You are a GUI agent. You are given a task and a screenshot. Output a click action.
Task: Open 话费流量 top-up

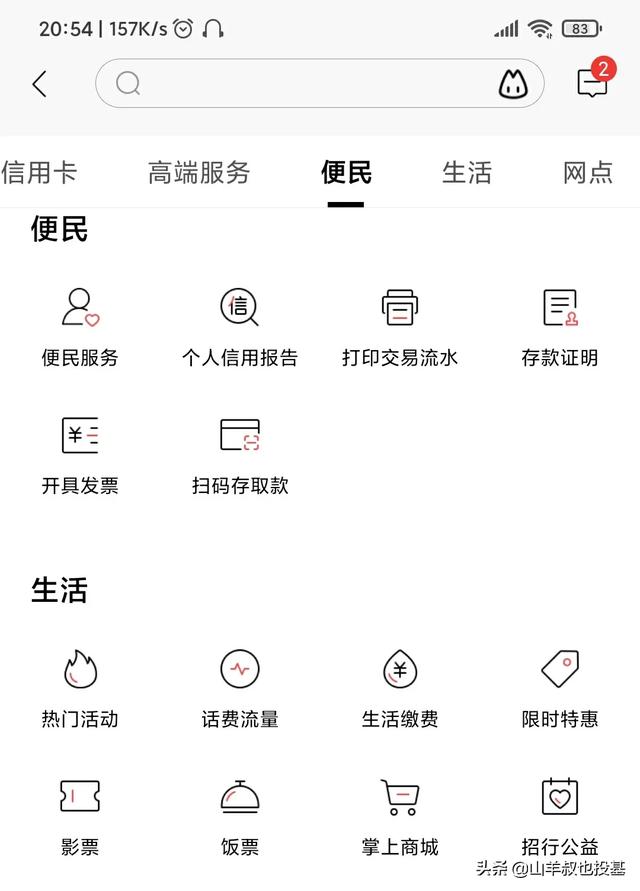(240, 689)
